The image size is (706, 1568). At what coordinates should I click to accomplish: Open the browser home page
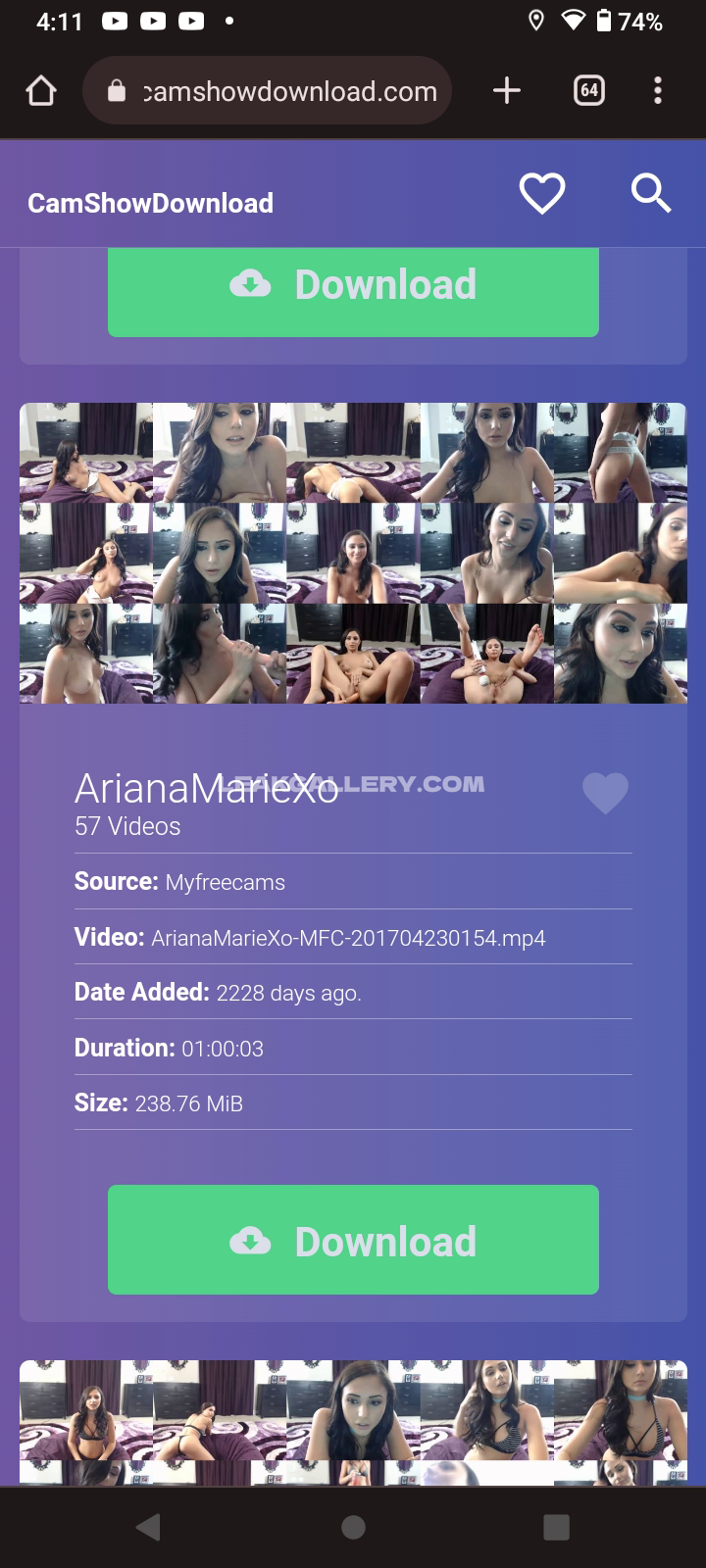40,91
